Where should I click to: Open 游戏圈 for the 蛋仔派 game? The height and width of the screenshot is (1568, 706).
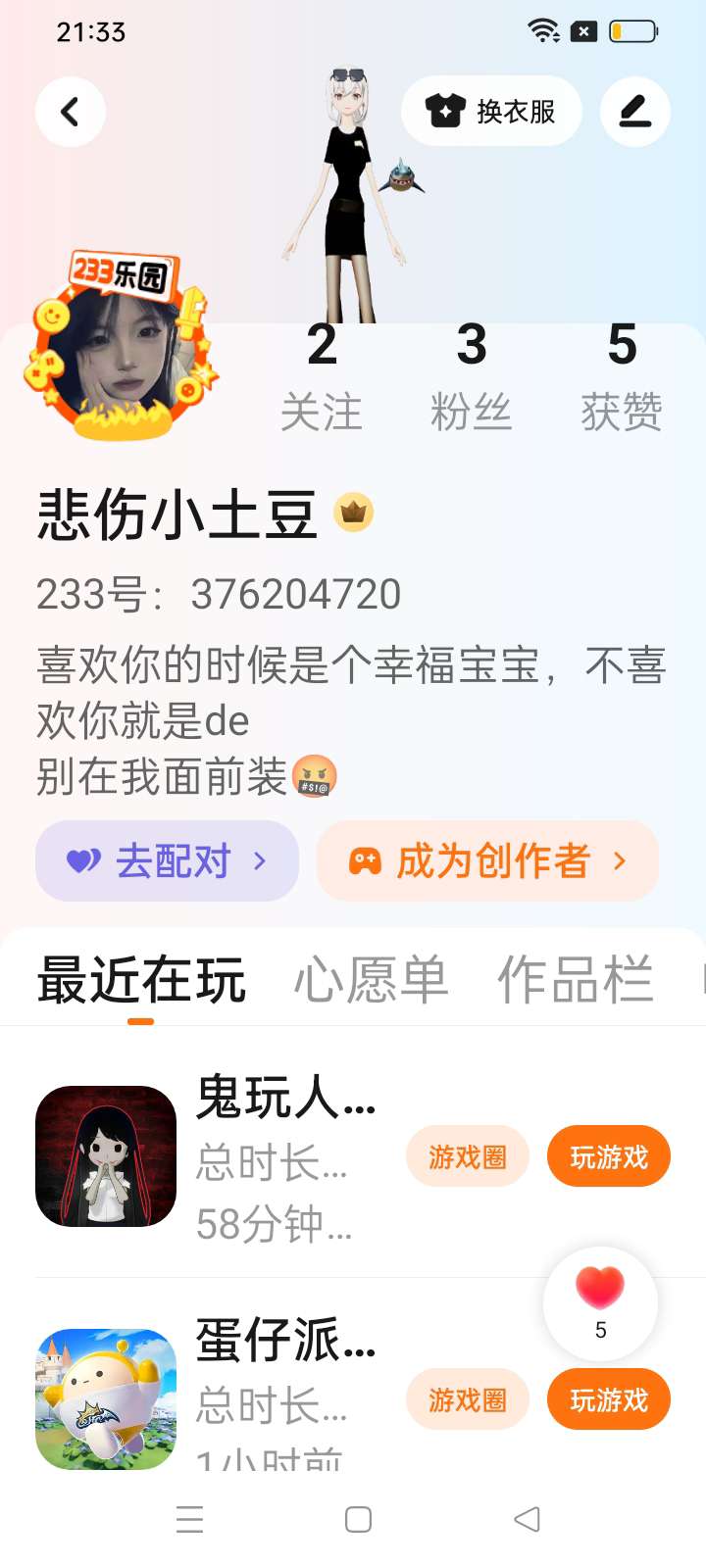(x=468, y=1399)
